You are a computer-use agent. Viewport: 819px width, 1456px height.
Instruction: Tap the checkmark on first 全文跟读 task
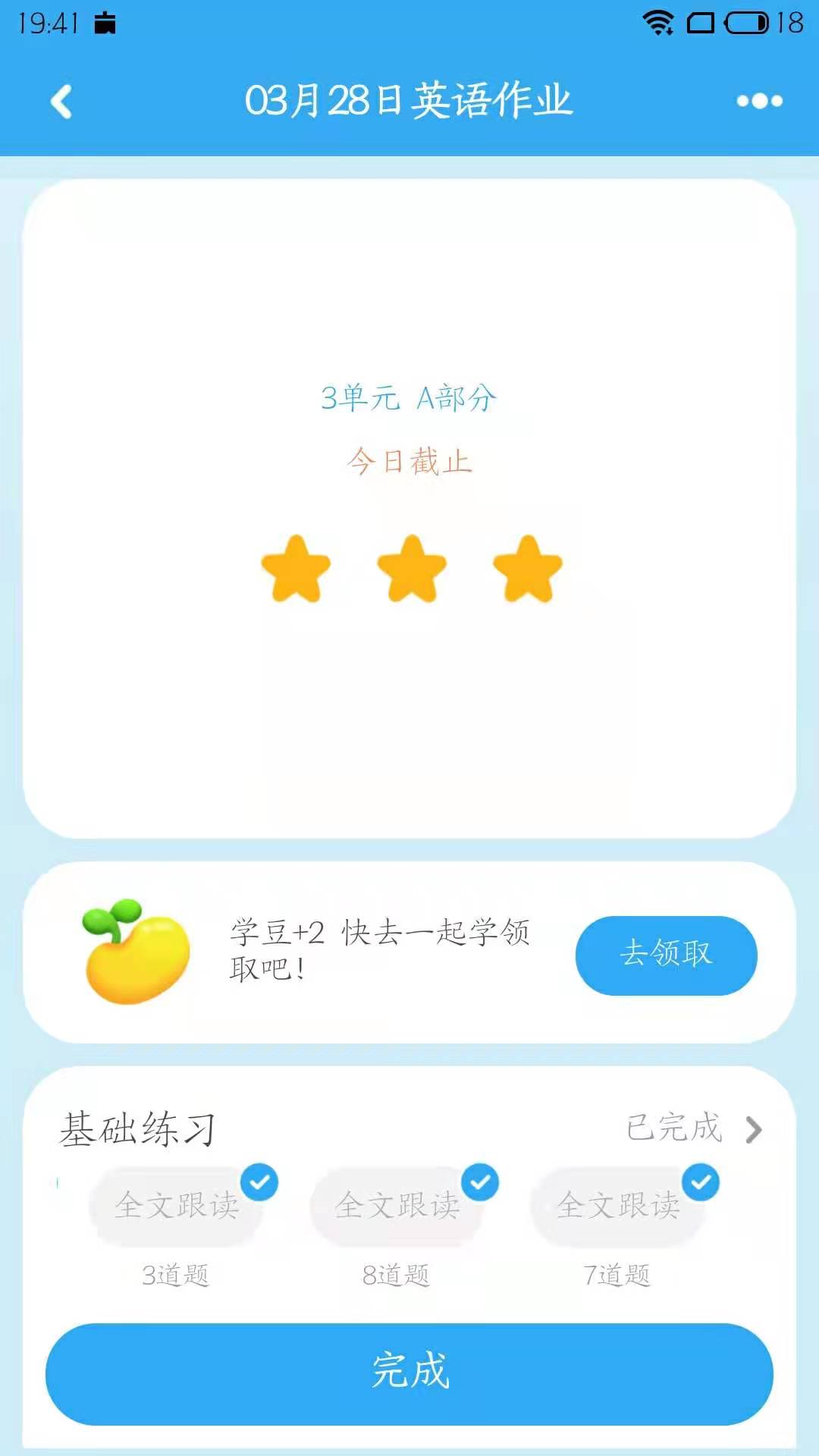(x=259, y=1181)
